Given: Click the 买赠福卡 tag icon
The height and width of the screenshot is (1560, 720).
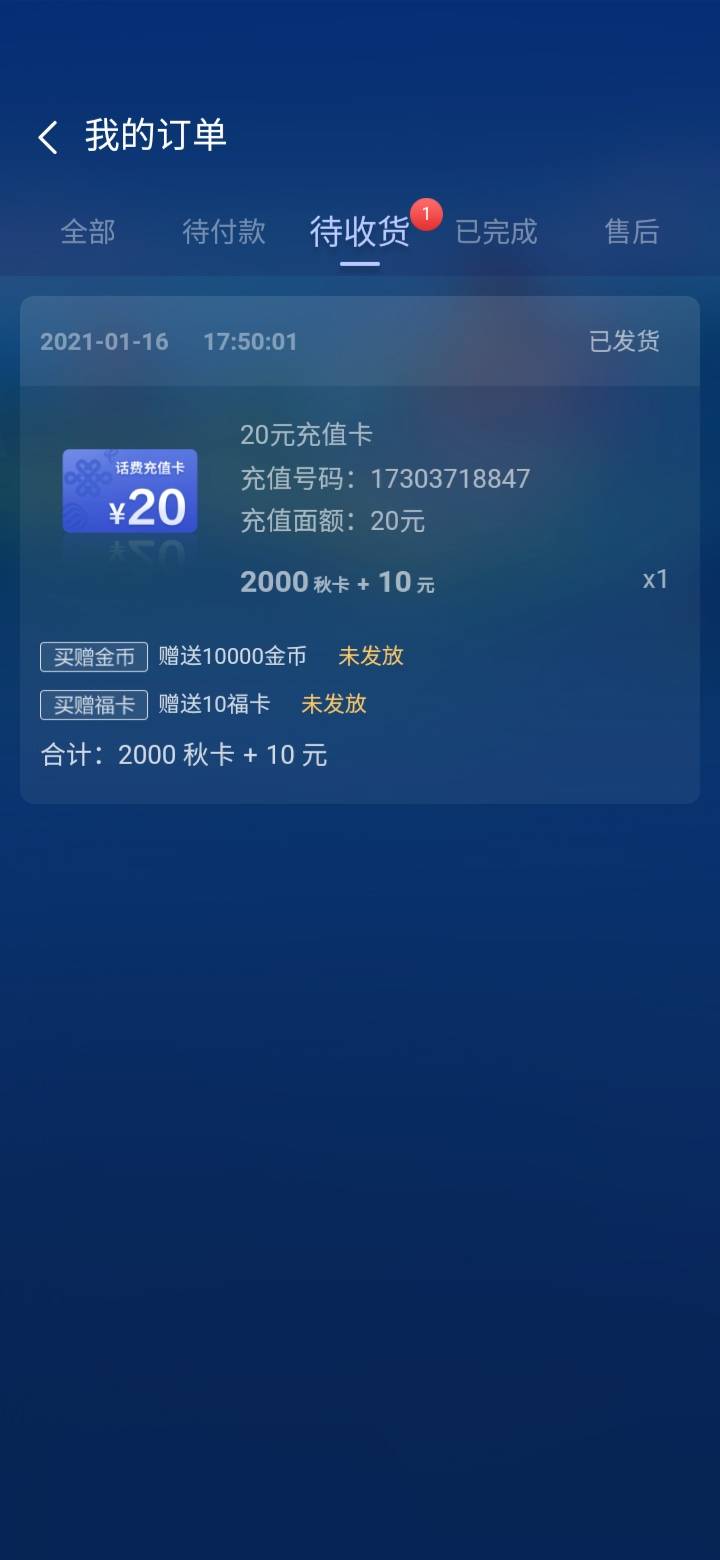Looking at the screenshot, I should 93,704.
